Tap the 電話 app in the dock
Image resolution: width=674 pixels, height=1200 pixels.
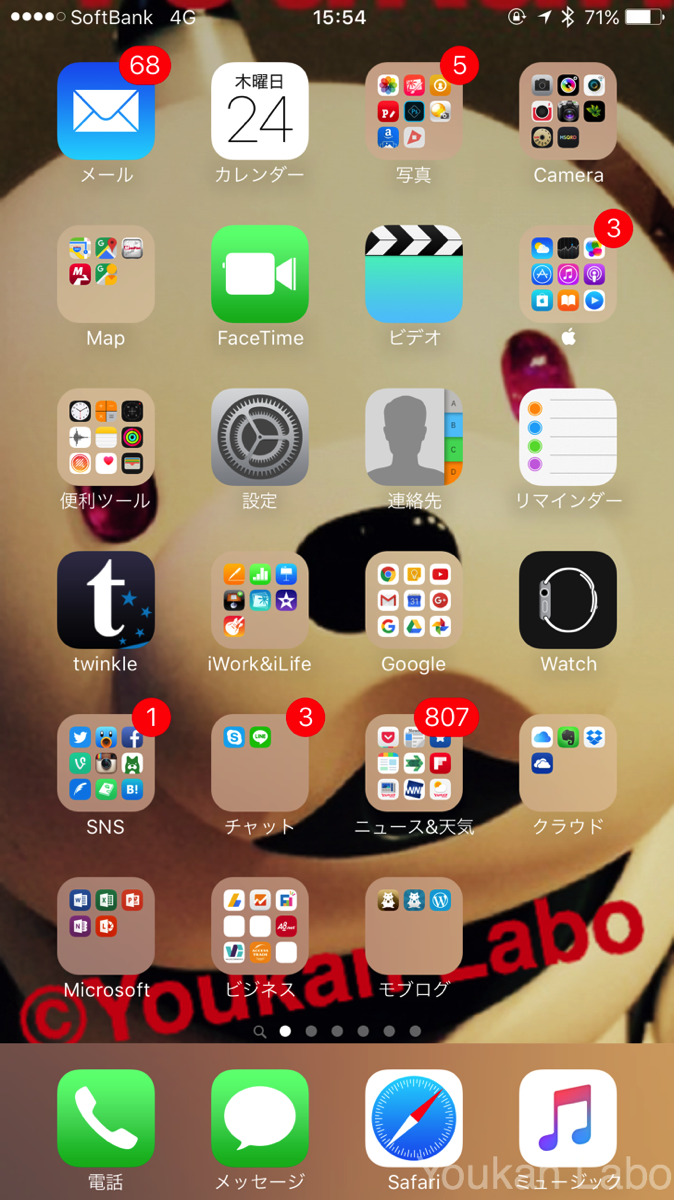(x=106, y=1118)
